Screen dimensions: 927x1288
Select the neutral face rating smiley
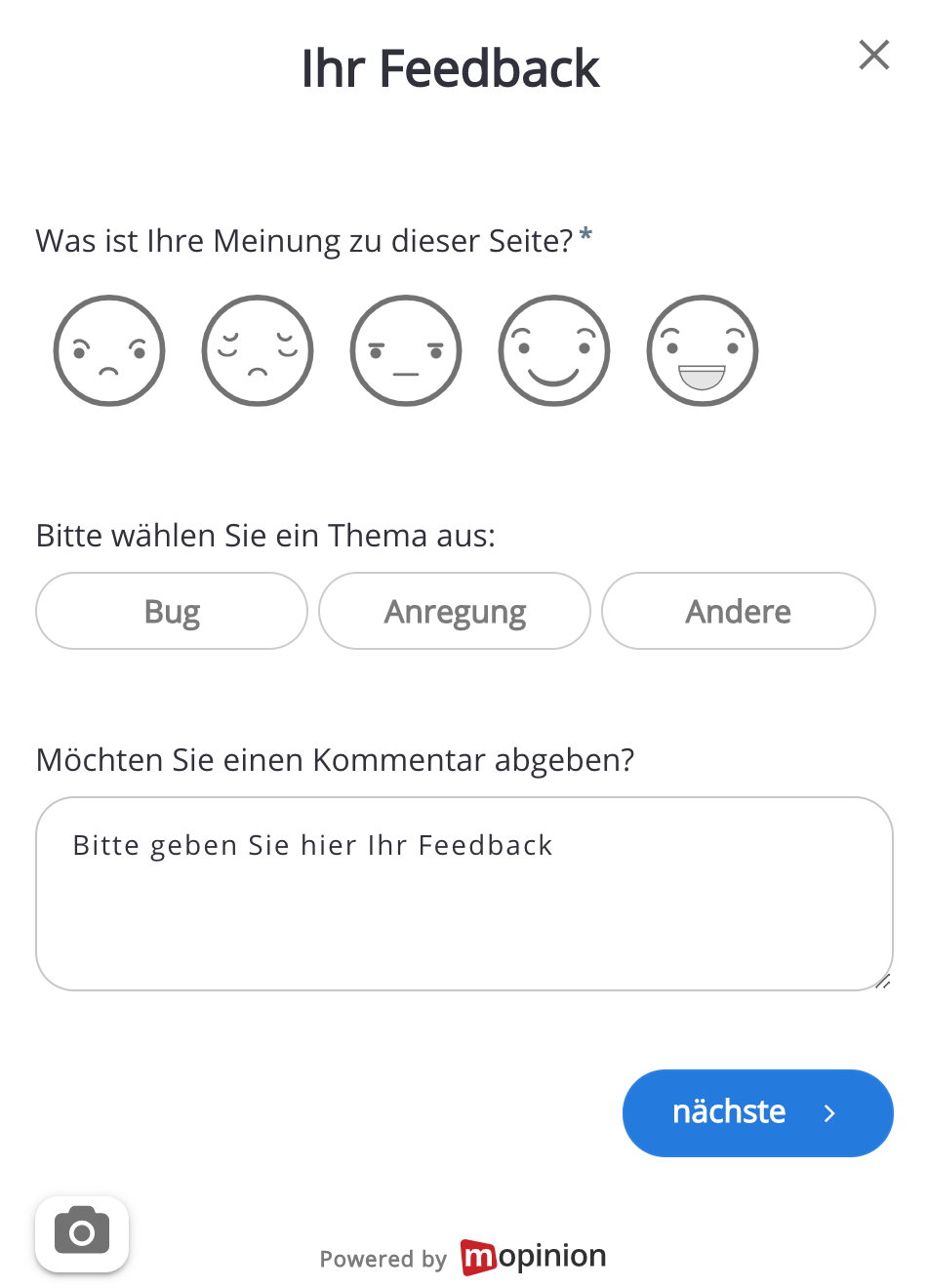point(405,349)
